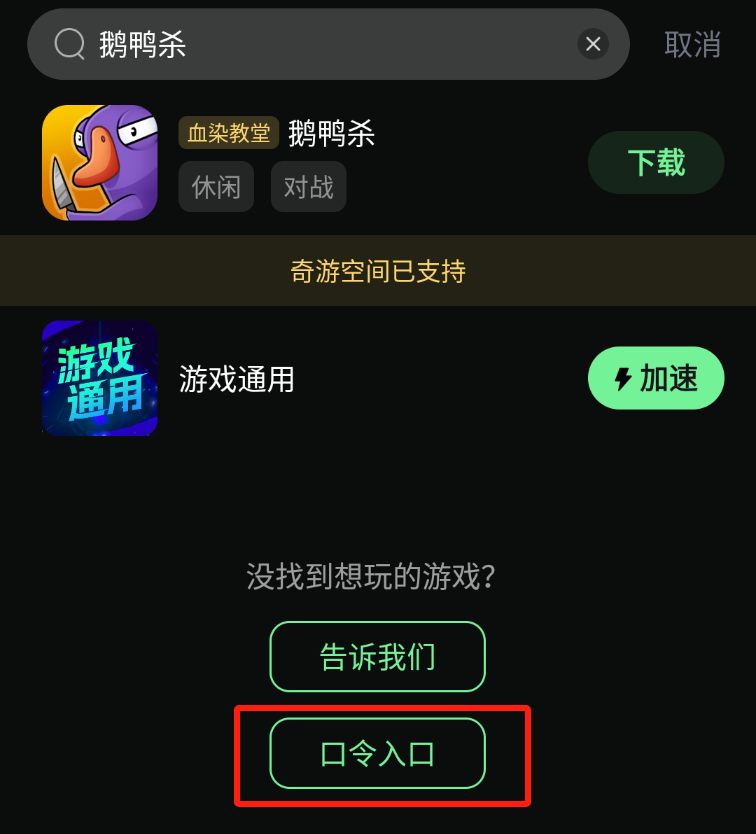Clear the search text
756x834 pixels.
(593, 44)
